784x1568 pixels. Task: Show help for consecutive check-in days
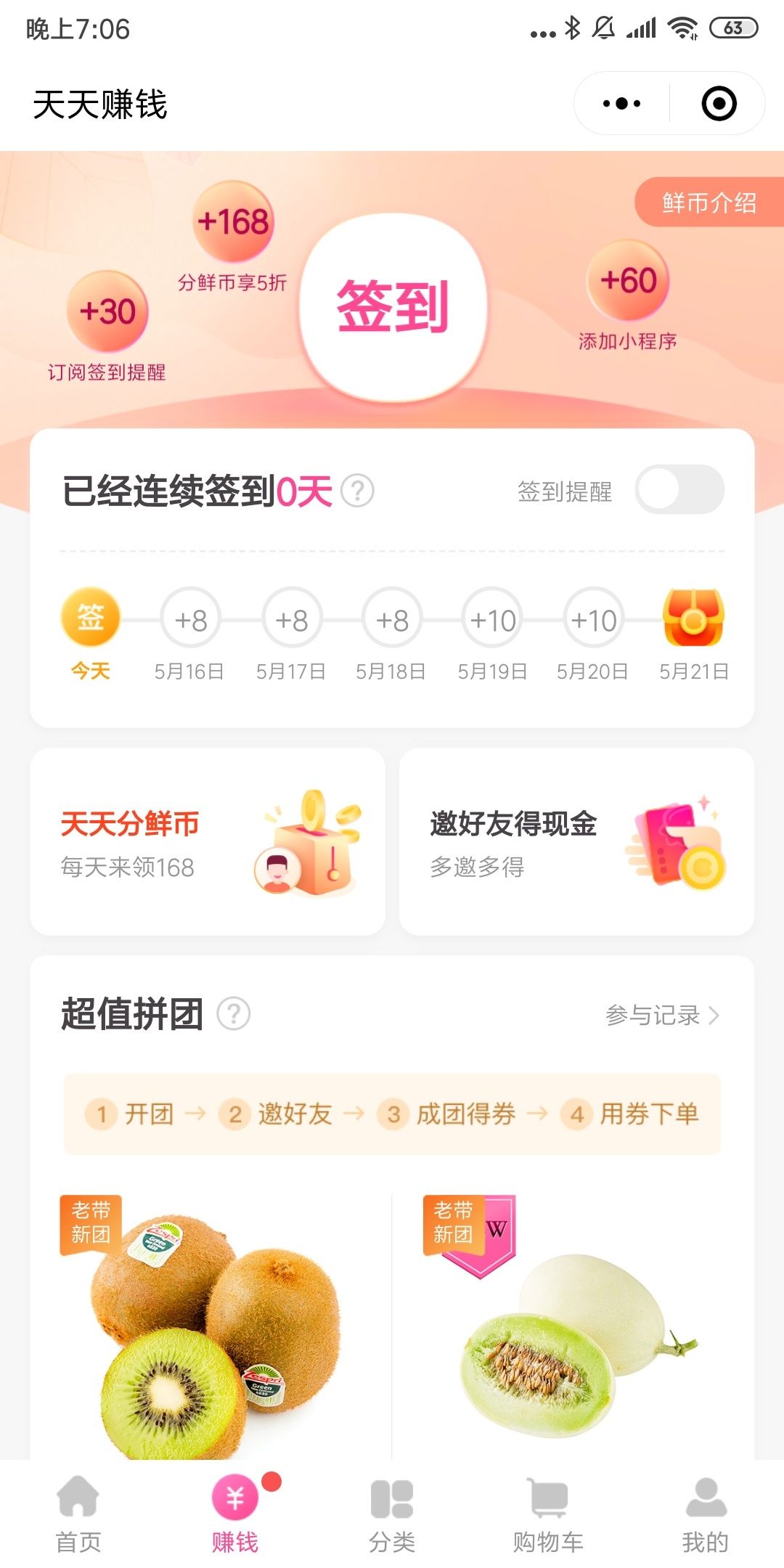coord(357,491)
